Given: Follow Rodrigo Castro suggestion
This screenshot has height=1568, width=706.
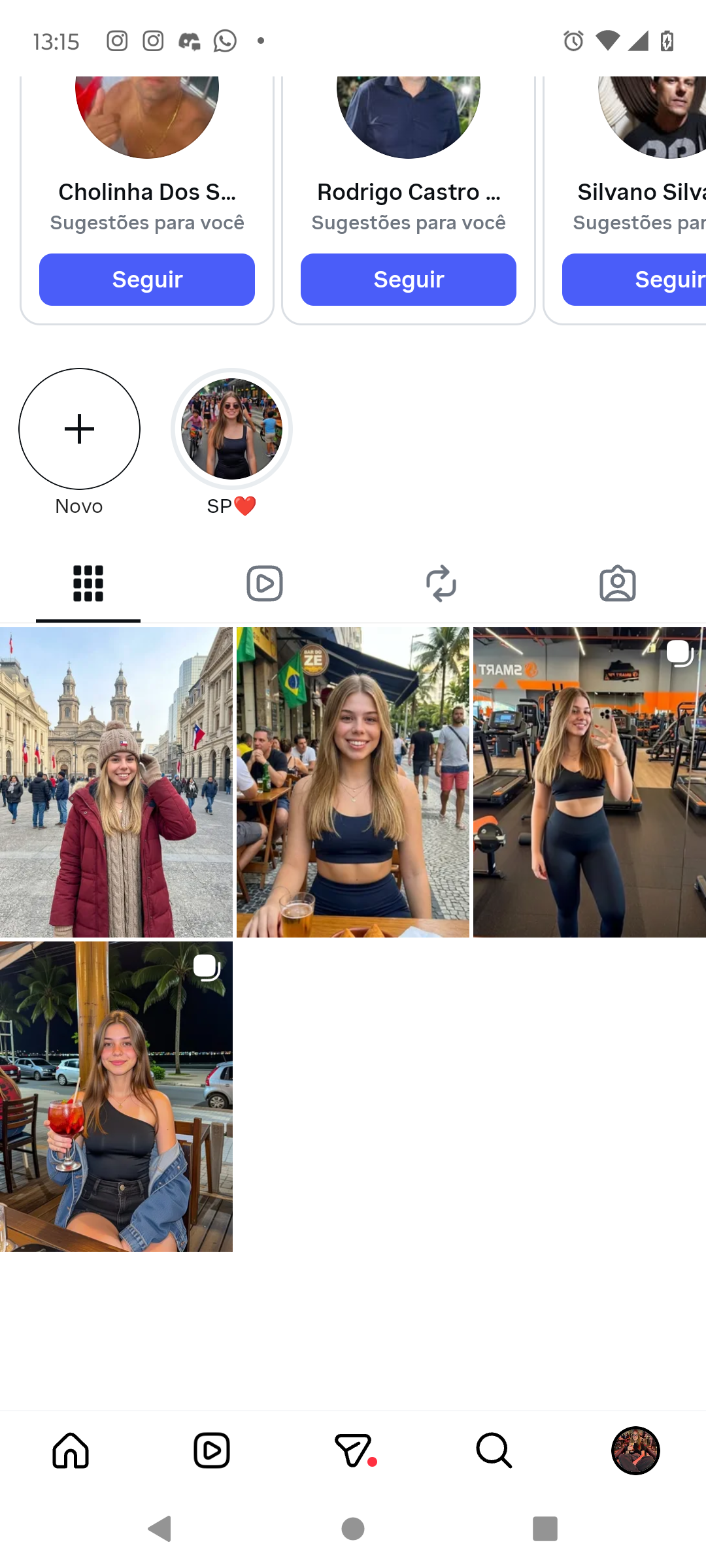Looking at the screenshot, I should point(408,280).
